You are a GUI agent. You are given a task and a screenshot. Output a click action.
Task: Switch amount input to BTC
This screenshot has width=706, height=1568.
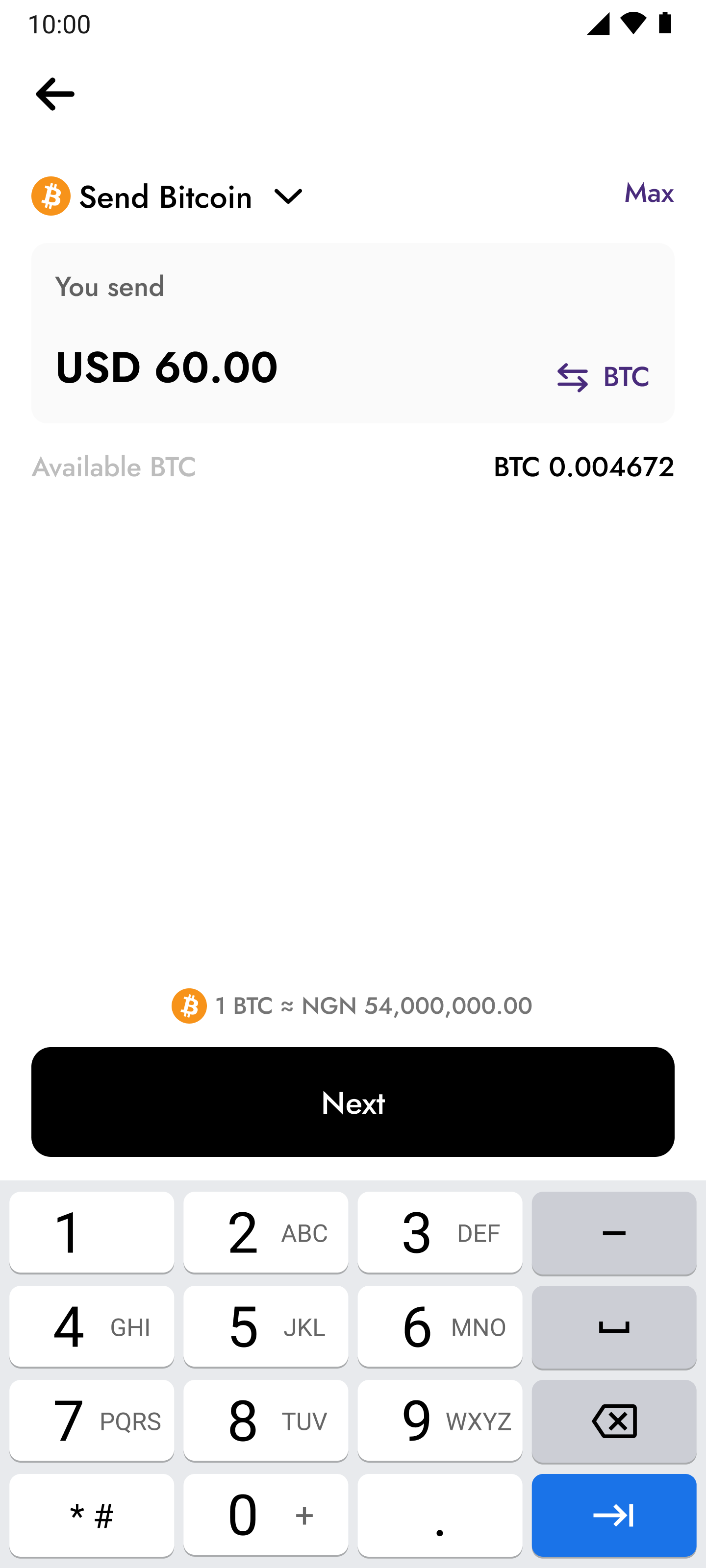tap(603, 377)
